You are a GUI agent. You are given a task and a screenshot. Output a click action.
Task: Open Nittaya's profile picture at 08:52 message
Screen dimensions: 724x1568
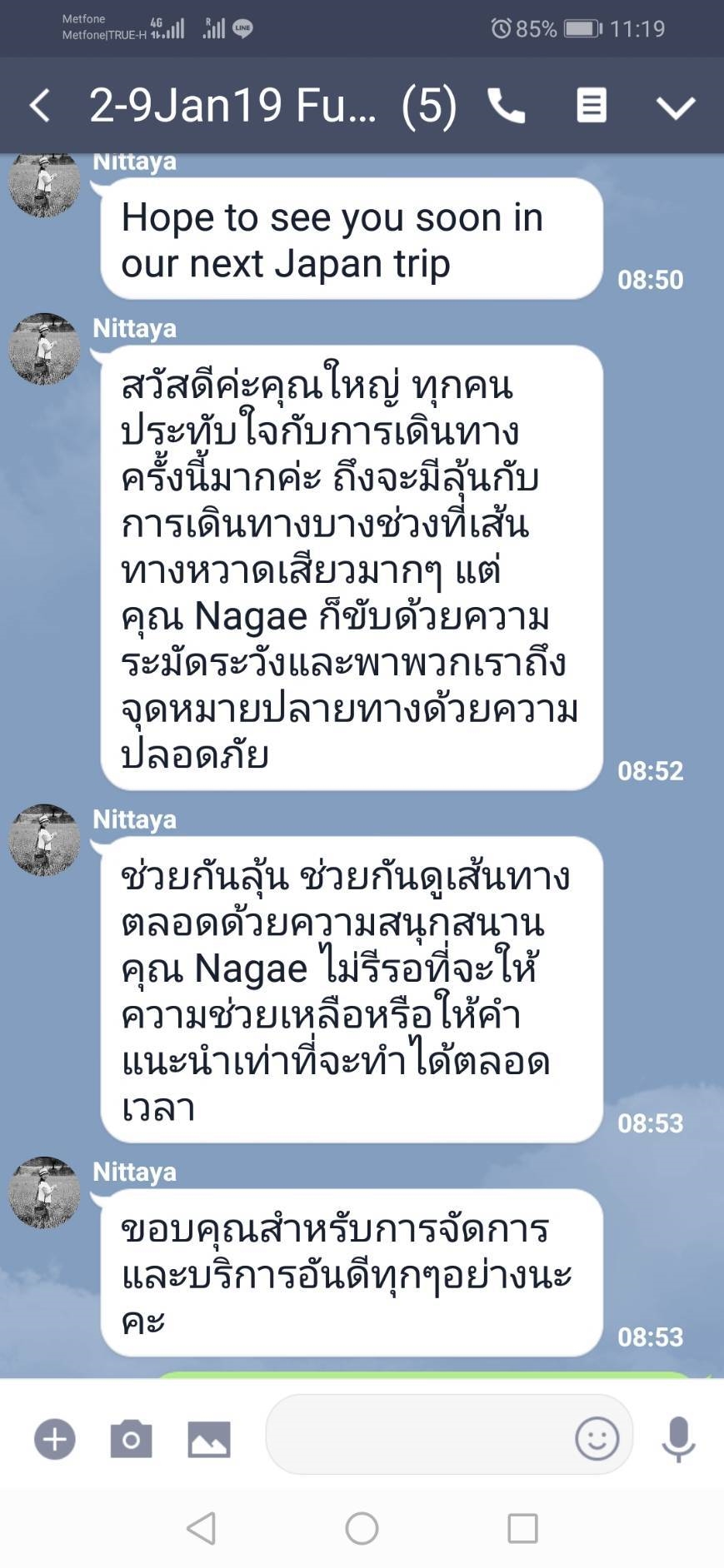click(45, 349)
